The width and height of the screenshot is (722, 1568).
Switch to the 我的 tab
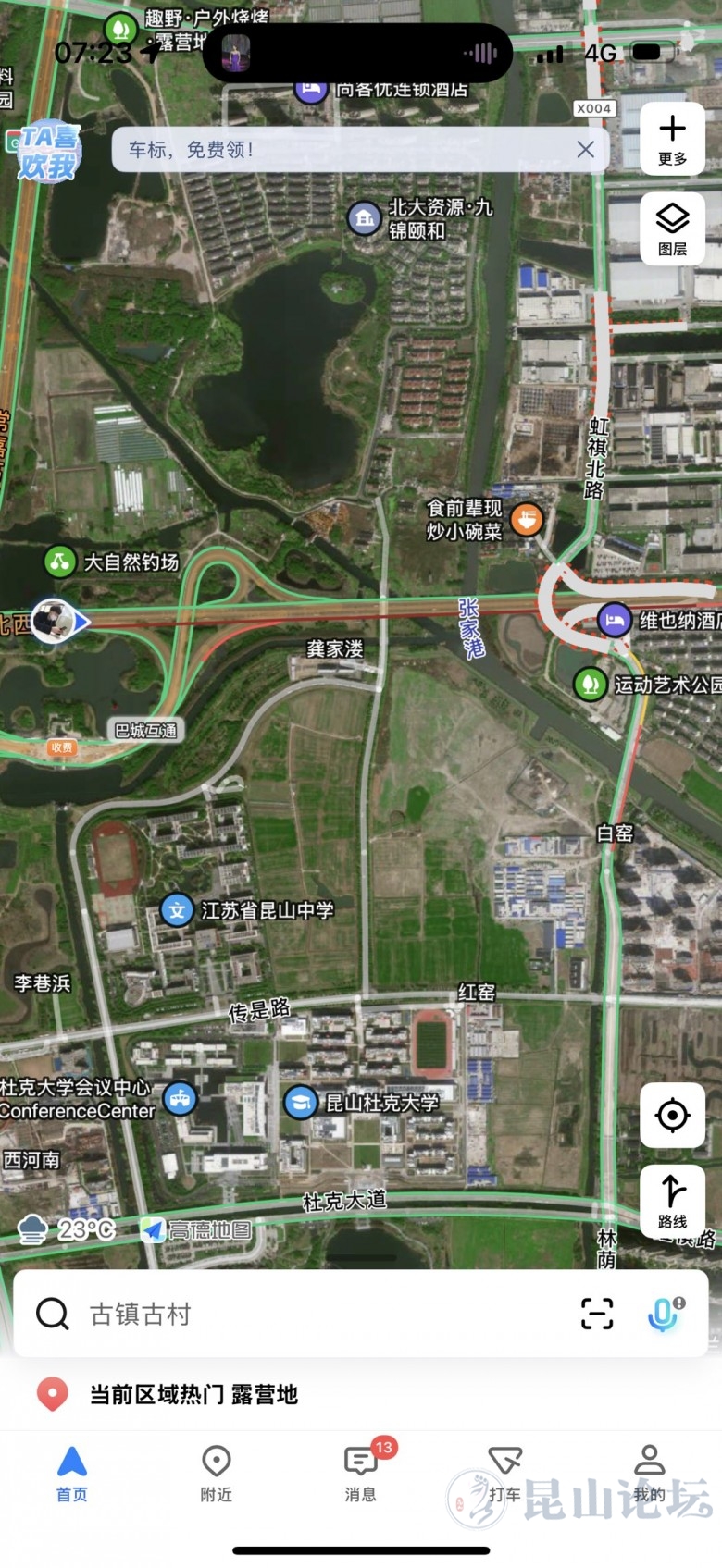tap(649, 1473)
